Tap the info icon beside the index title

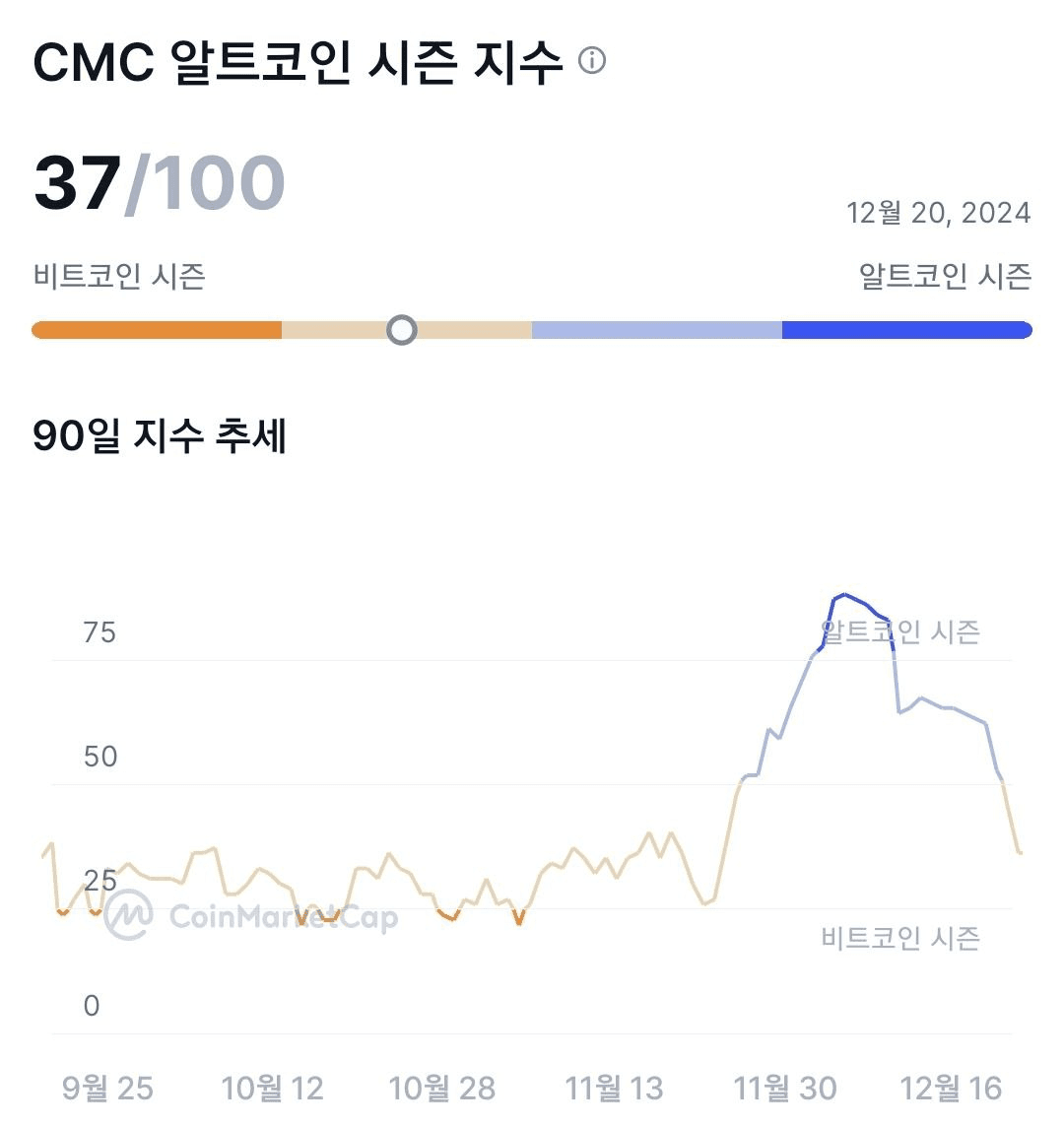592,61
